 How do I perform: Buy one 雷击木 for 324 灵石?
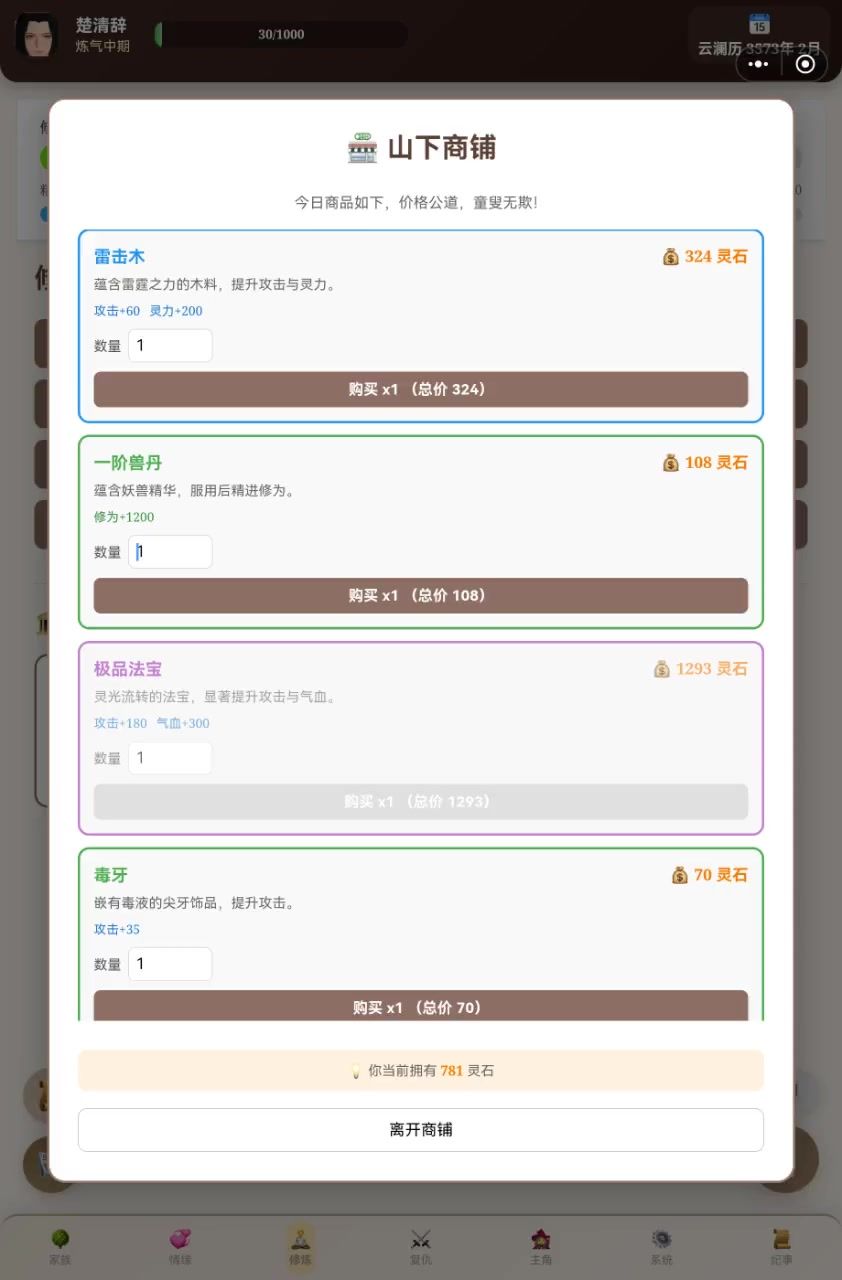420,389
